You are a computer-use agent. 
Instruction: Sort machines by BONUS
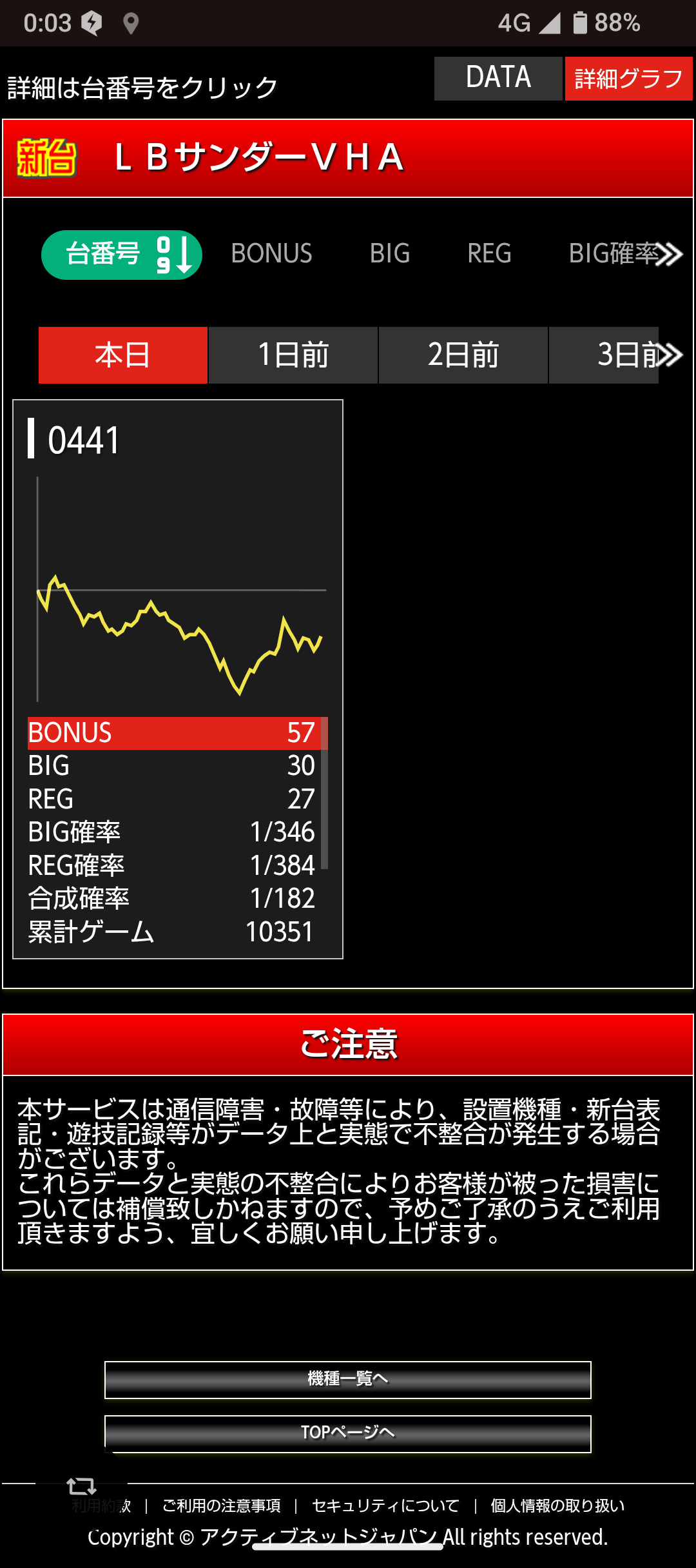[x=271, y=253]
